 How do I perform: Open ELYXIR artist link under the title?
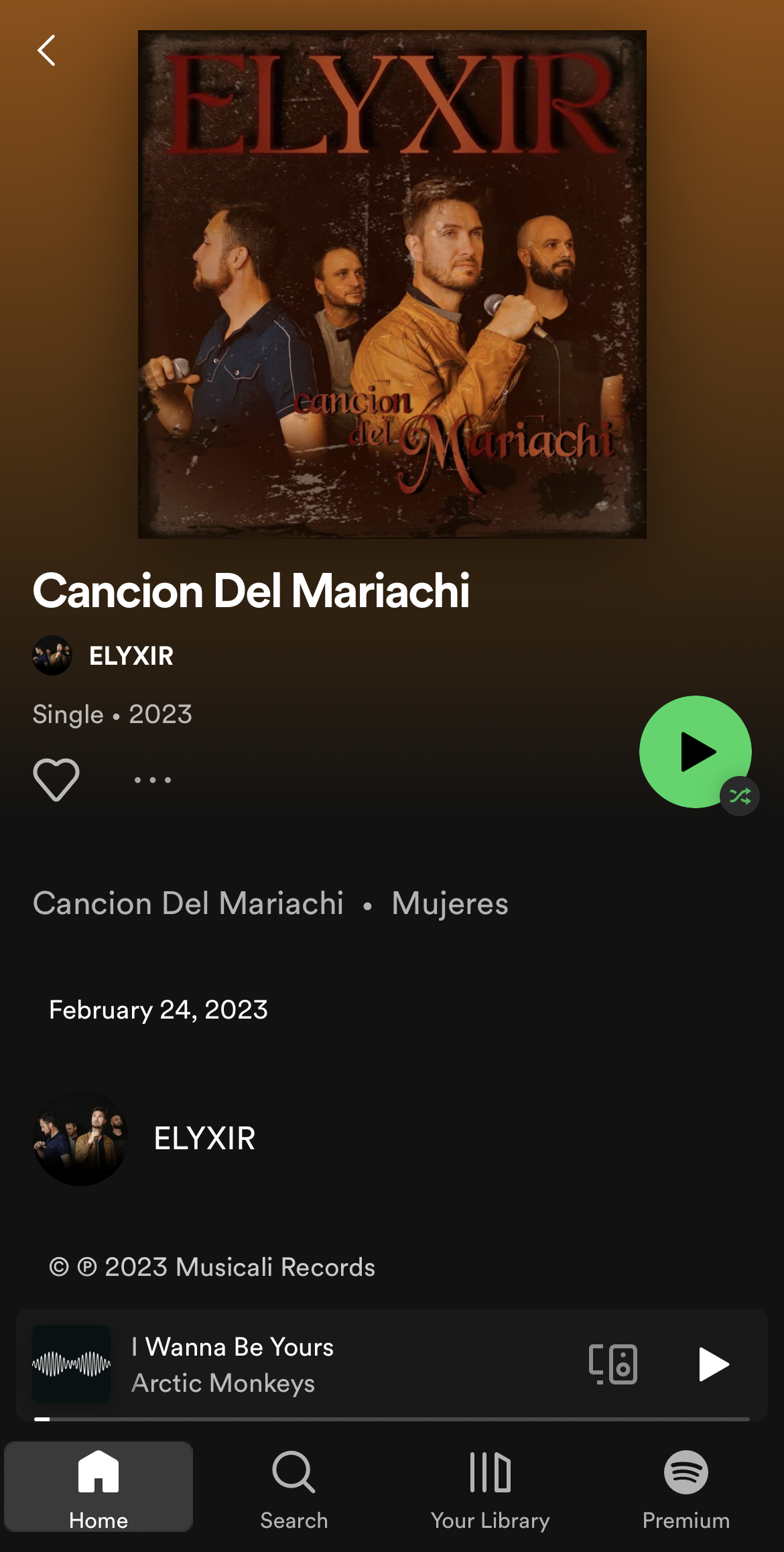point(131,655)
